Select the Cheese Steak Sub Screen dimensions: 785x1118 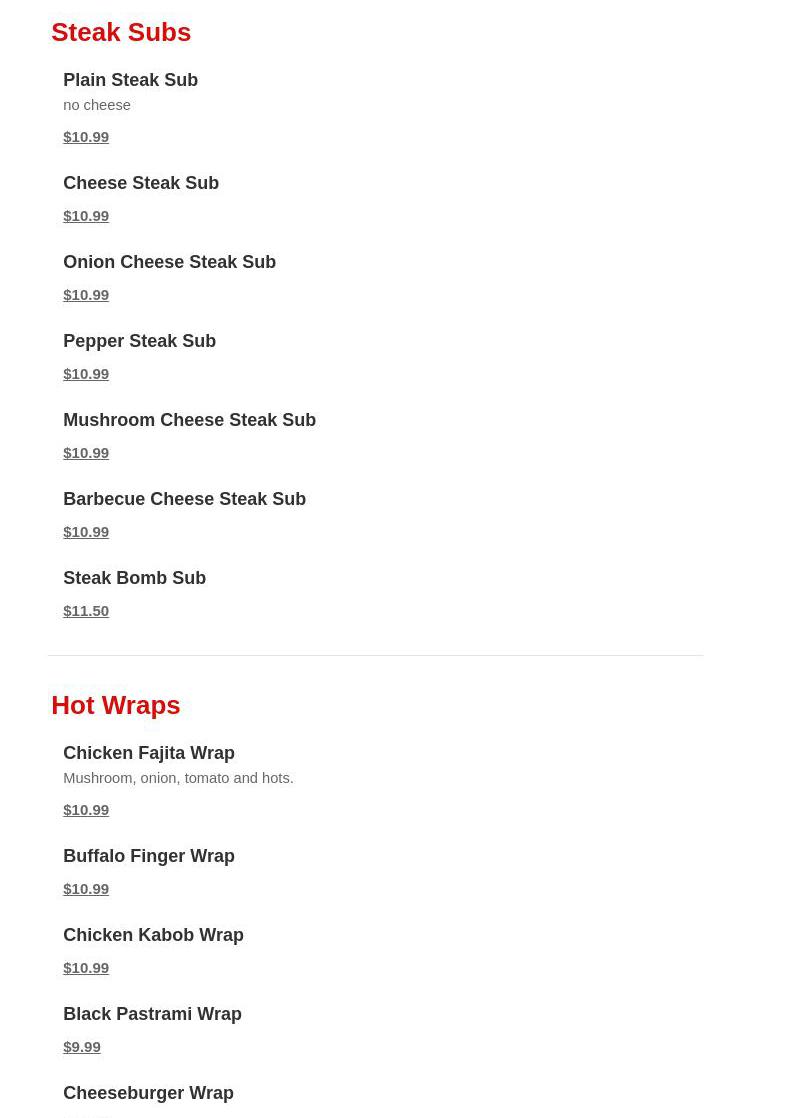pyautogui.click(x=140, y=183)
